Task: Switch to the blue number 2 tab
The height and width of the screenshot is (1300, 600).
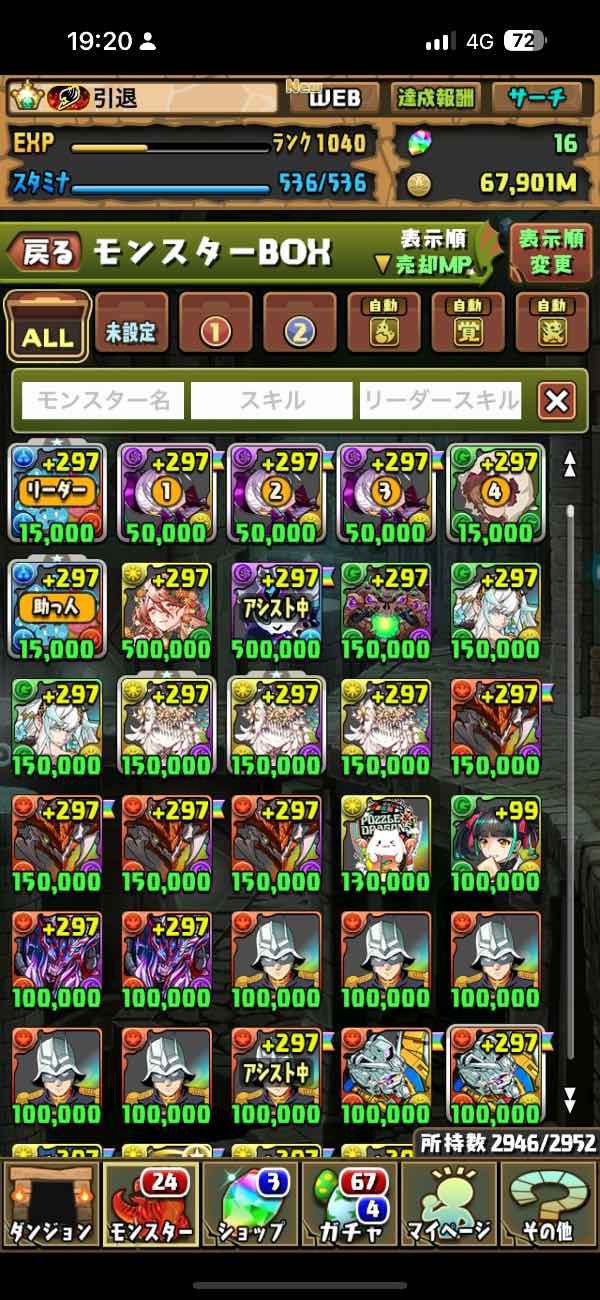Action: [x=299, y=327]
